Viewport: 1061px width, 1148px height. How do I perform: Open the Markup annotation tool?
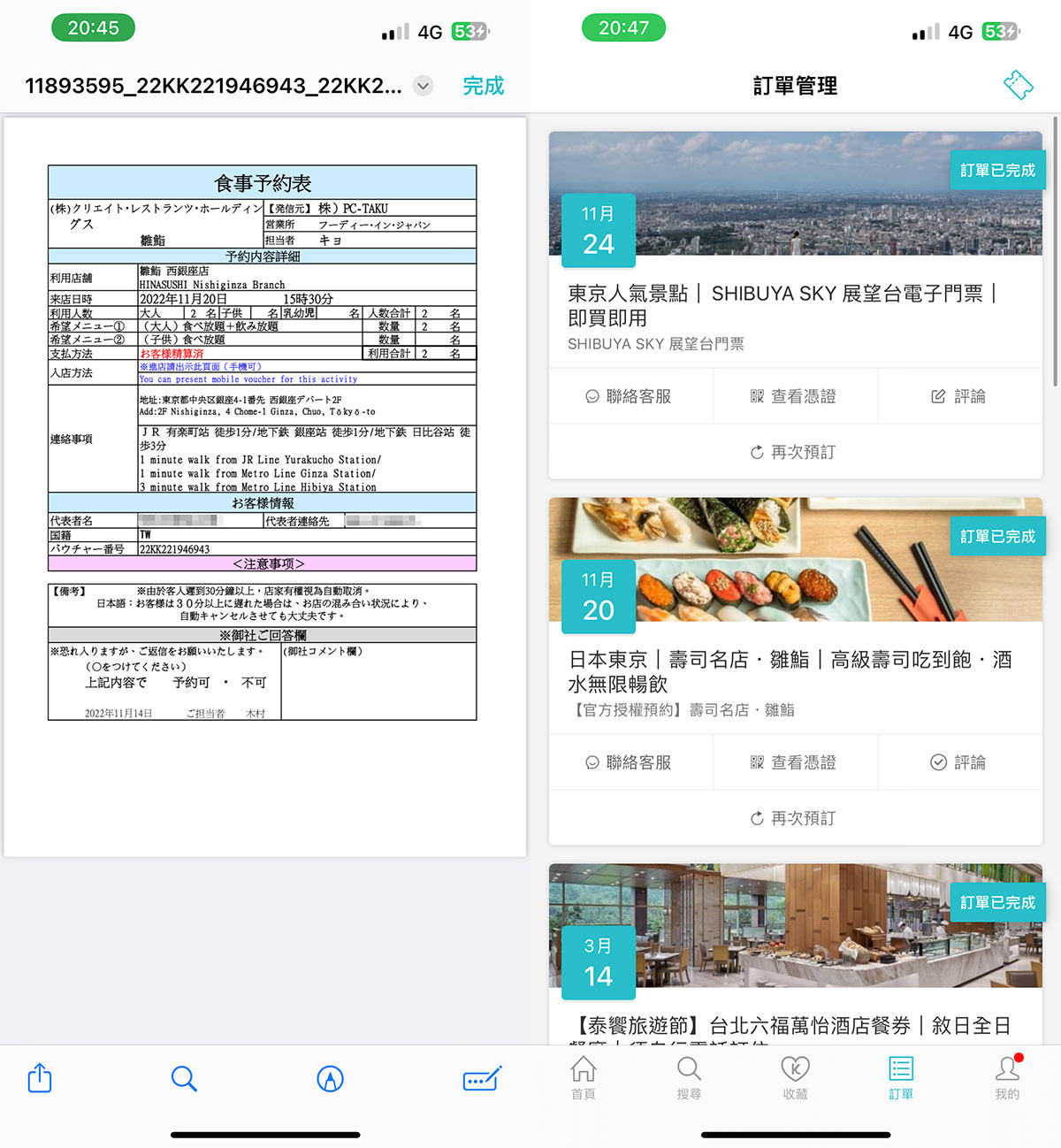click(x=329, y=1079)
